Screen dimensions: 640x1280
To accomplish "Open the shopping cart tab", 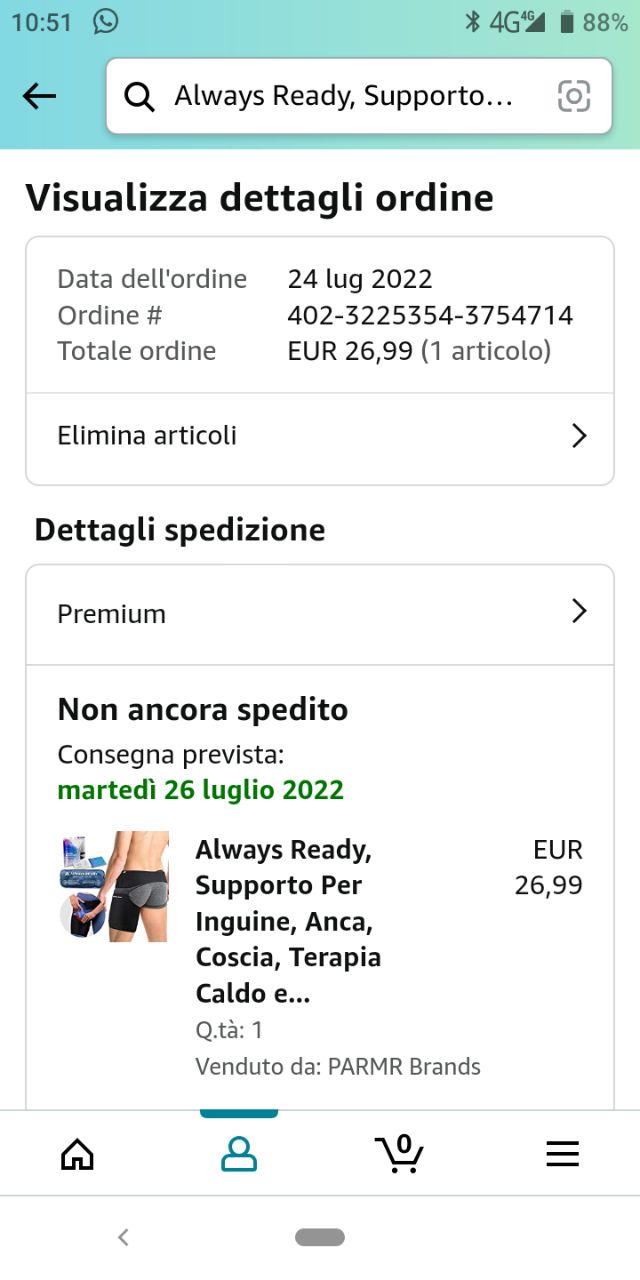I will point(400,1153).
